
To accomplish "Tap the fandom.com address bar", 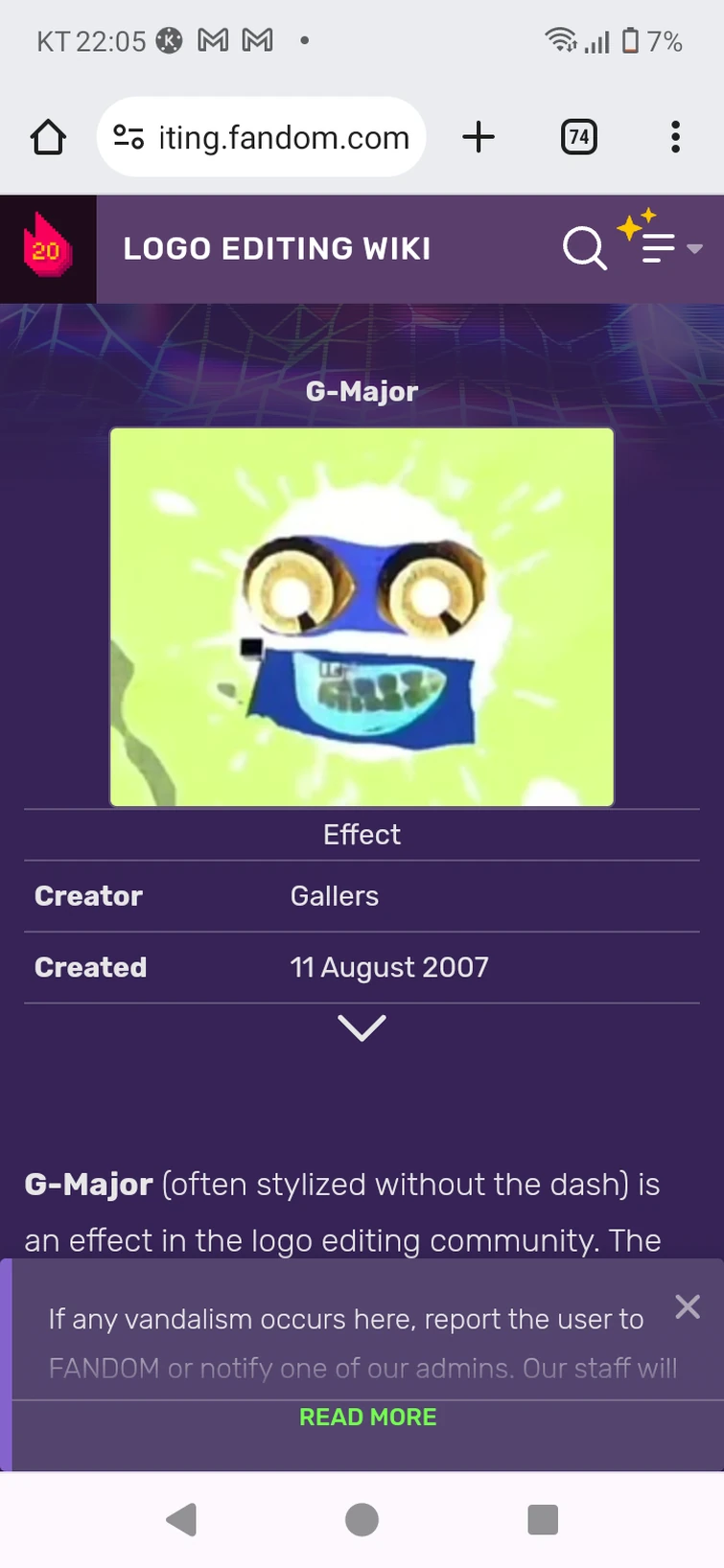I will pos(261,137).
